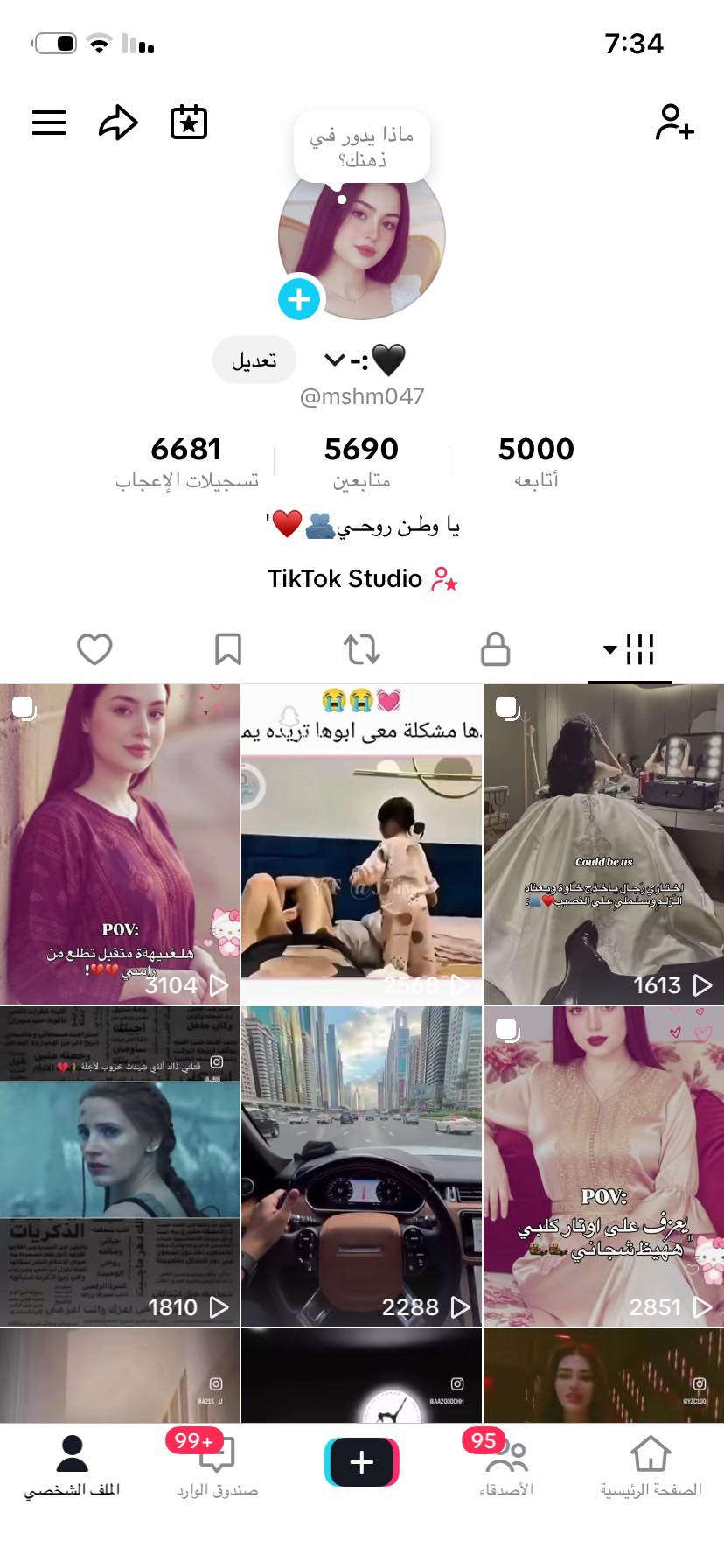
Task: Switch to the bookmarked favorites tab
Action: point(228,649)
